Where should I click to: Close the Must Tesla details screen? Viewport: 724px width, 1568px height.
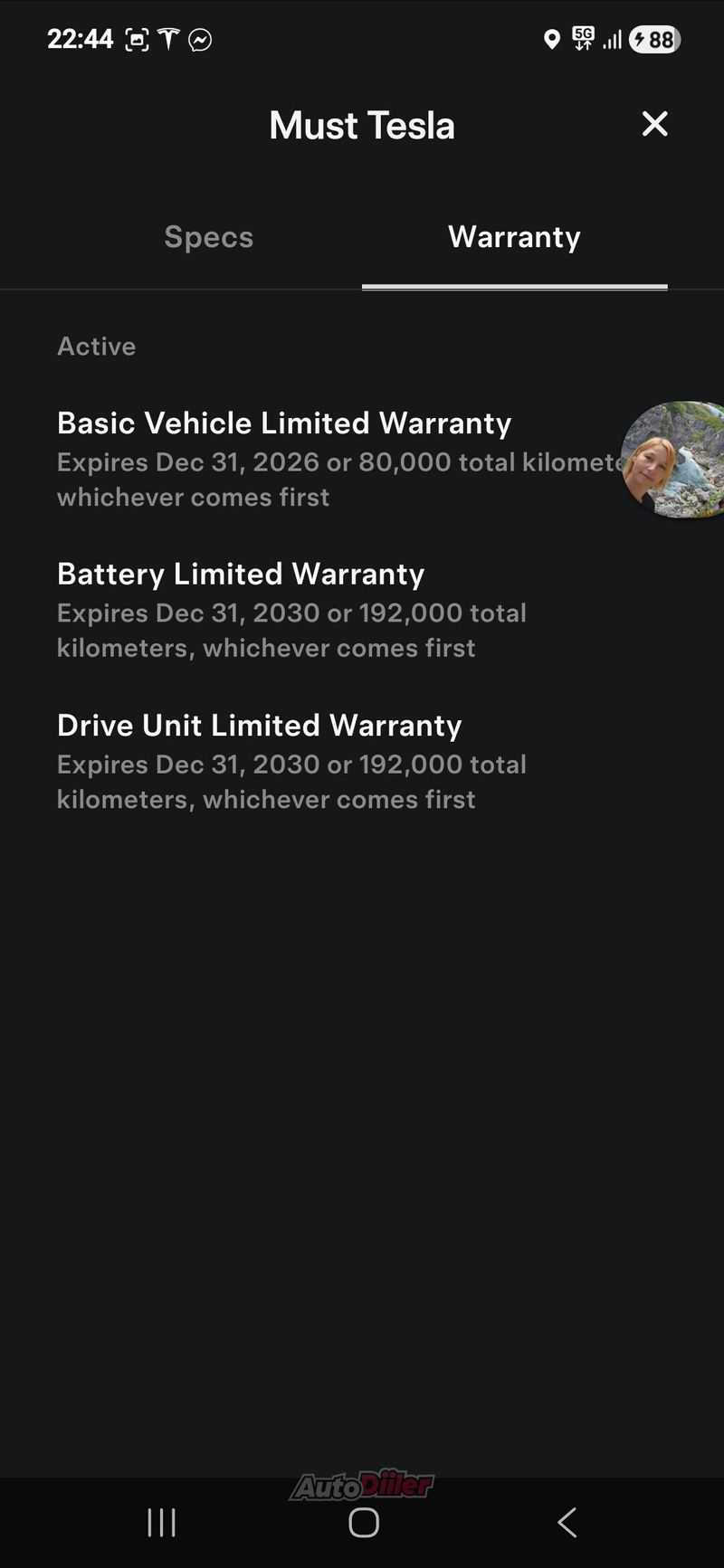tap(654, 124)
